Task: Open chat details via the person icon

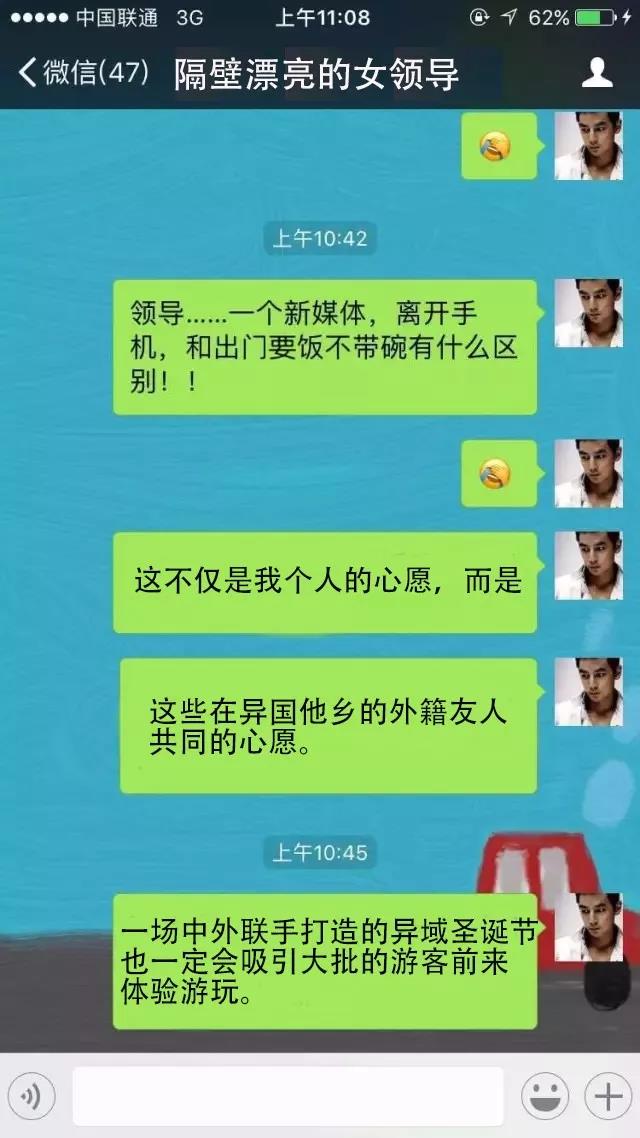Action: click(x=597, y=73)
